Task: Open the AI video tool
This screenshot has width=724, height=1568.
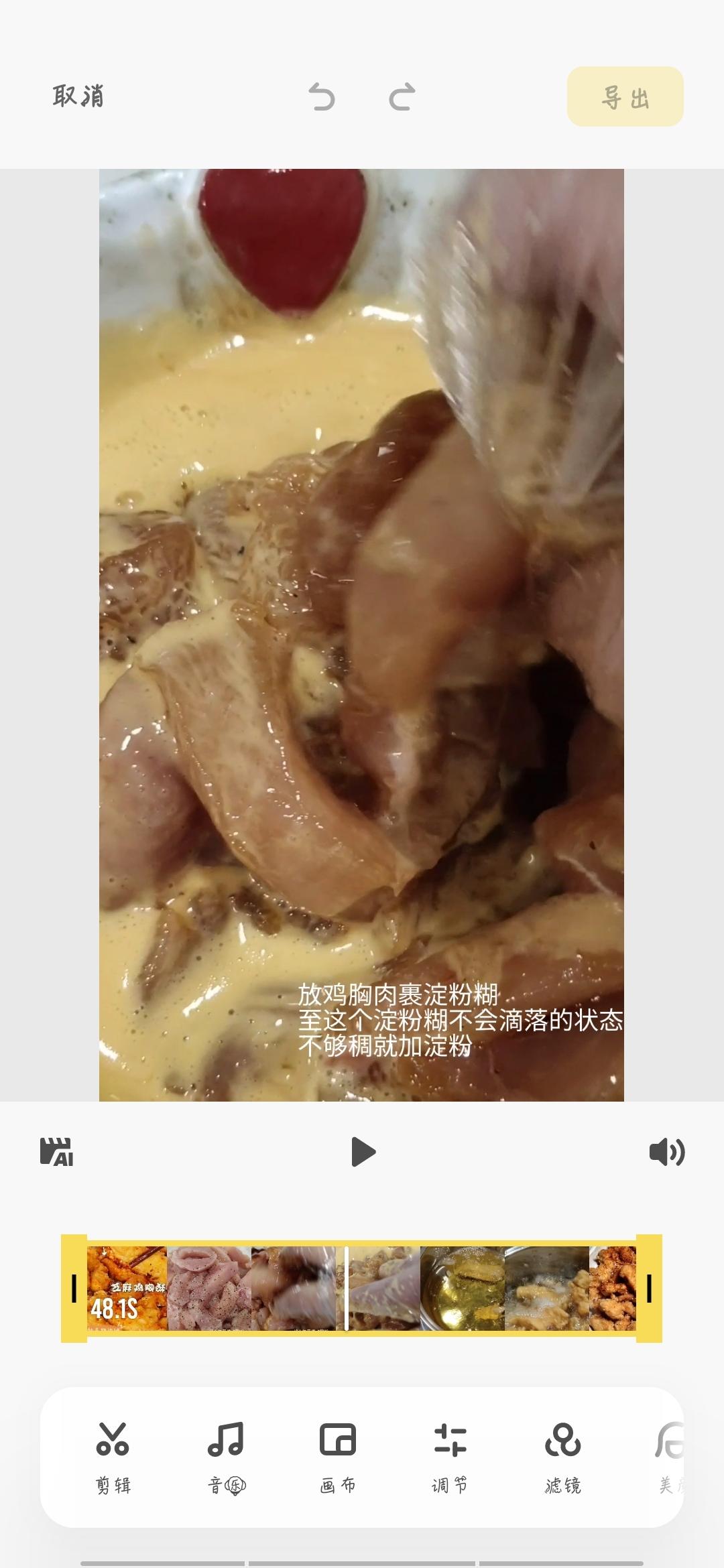Action: [x=57, y=1152]
